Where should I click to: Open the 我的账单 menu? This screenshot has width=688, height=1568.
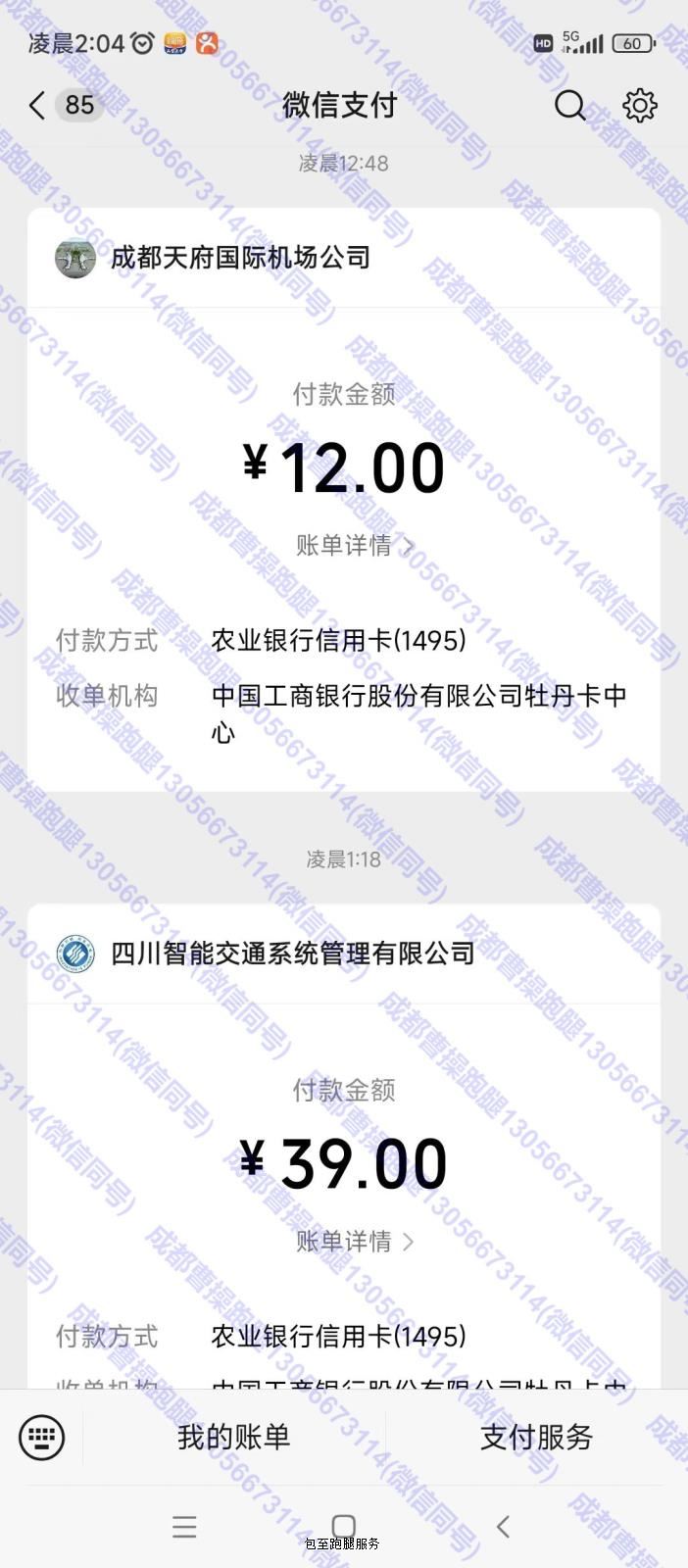(x=234, y=1437)
